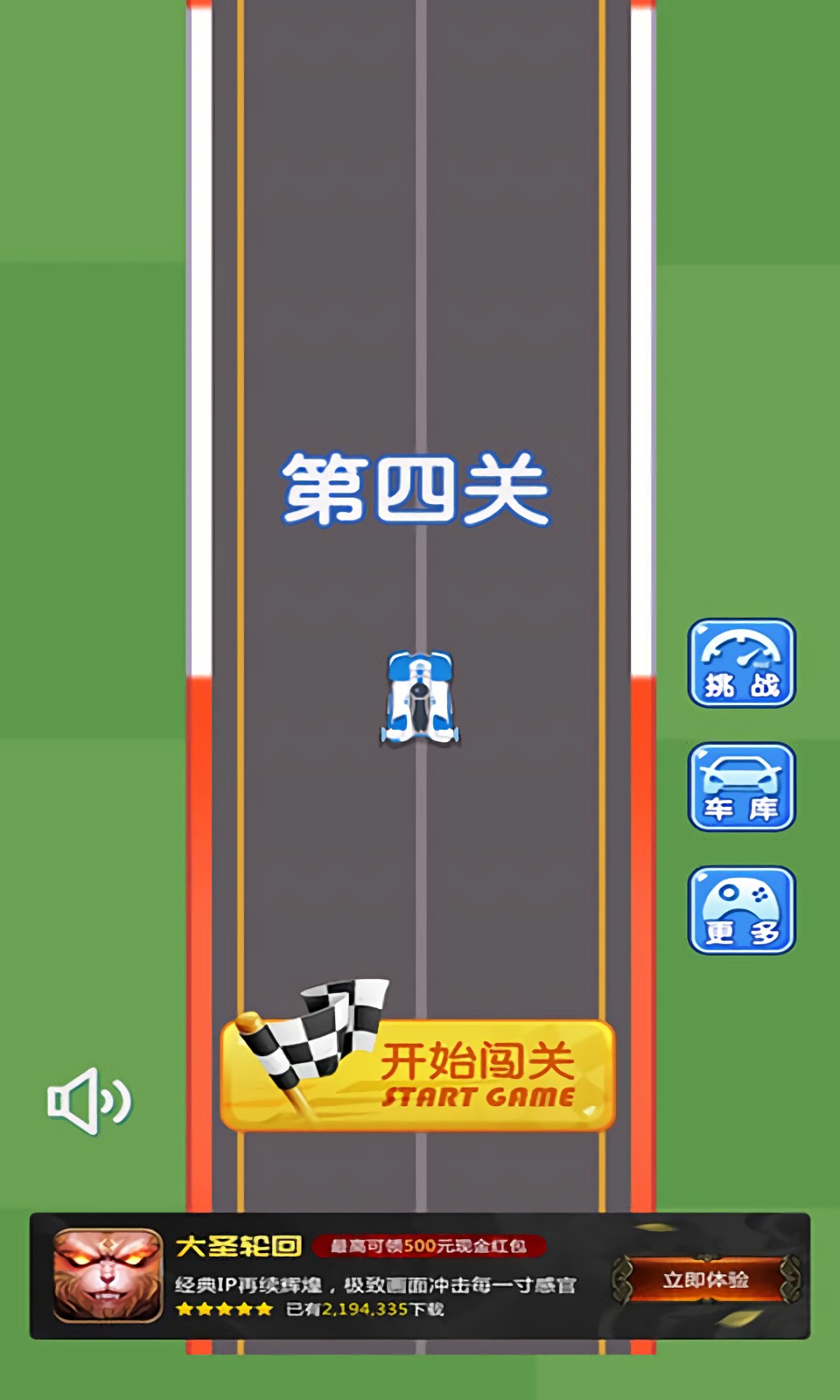Open the 车库 garage

(x=741, y=787)
